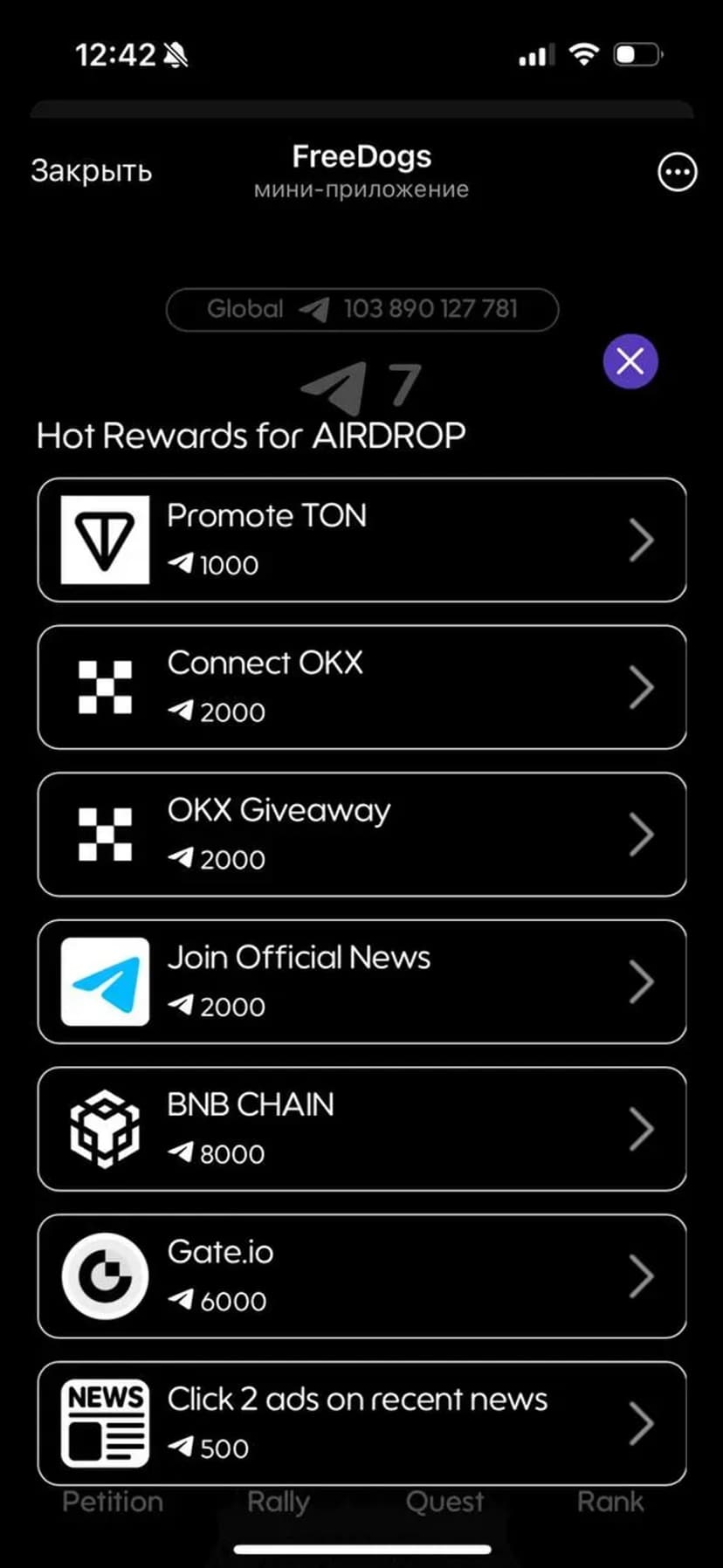This screenshot has width=723, height=1568.
Task: Open the BNB CHAIN task
Action: coord(361,1129)
